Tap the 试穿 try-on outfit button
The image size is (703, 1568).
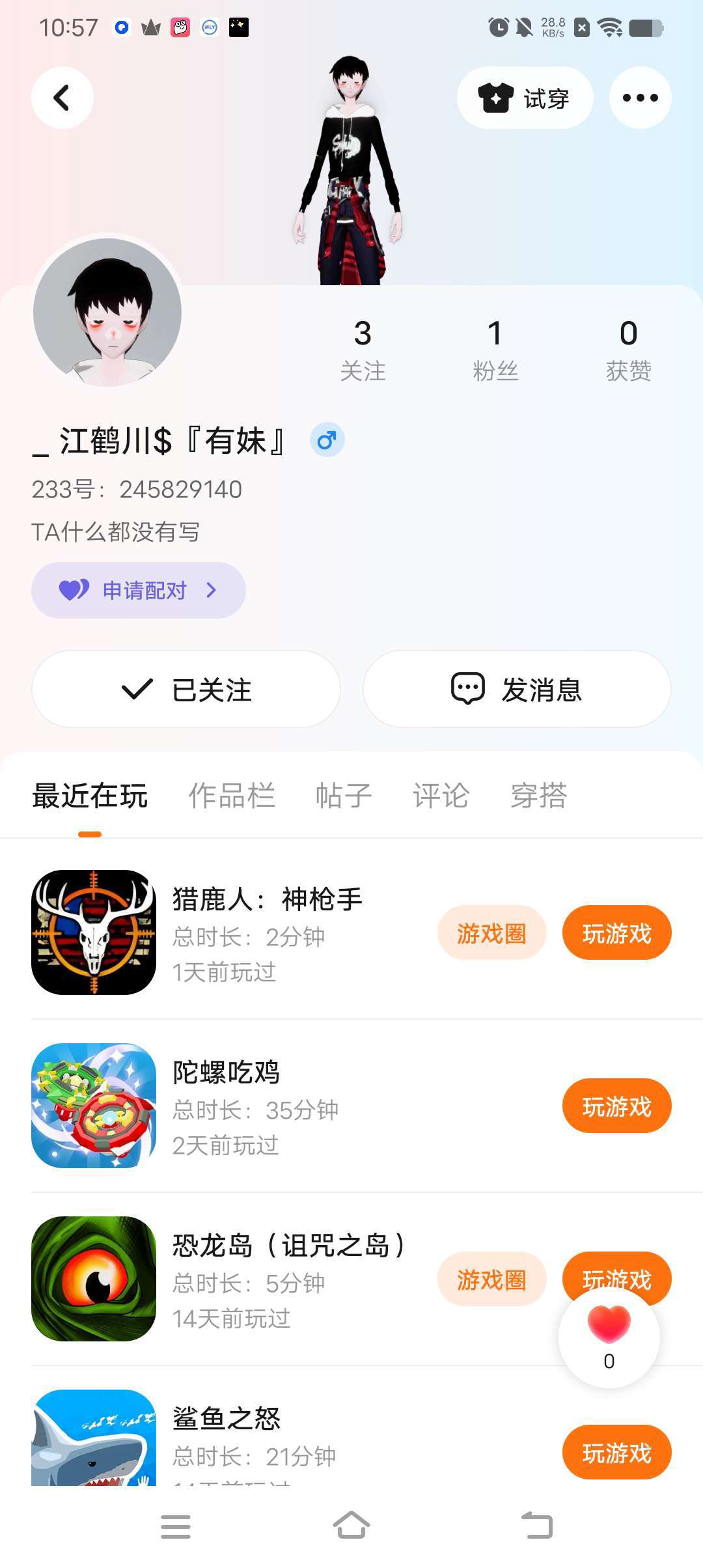click(525, 98)
